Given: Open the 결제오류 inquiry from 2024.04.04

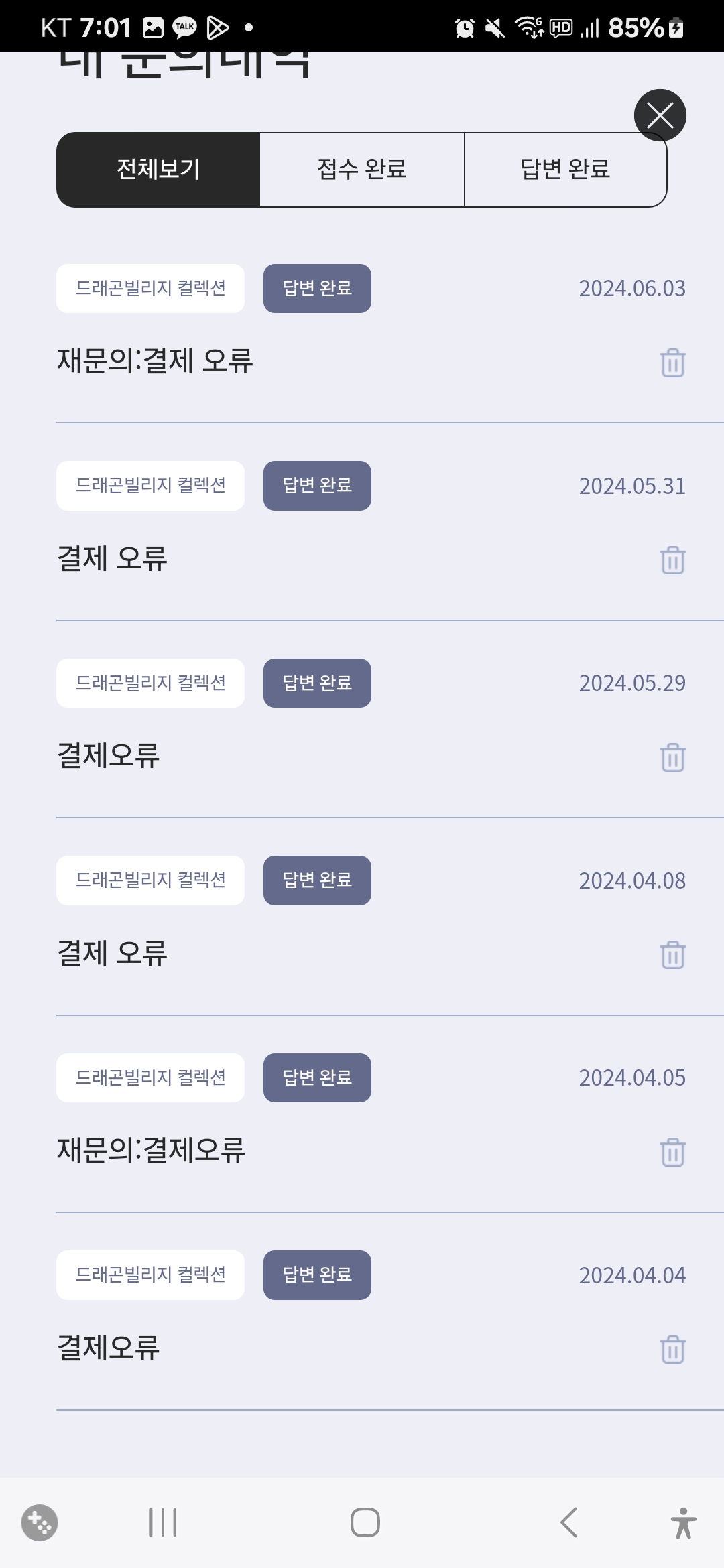Looking at the screenshot, I should tap(109, 1348).
